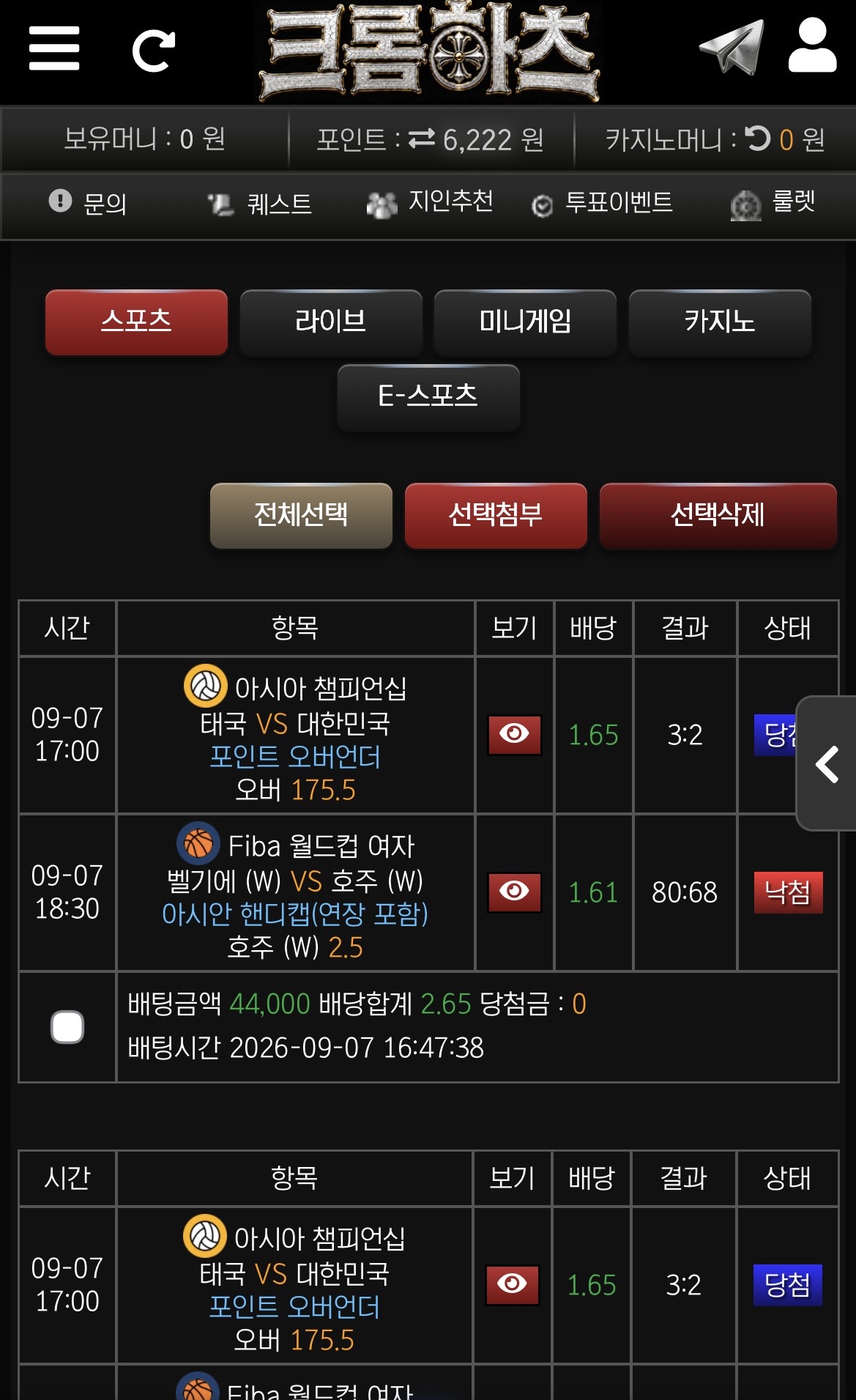
Task: Open the user profile icon
Action: click(813, 45)
